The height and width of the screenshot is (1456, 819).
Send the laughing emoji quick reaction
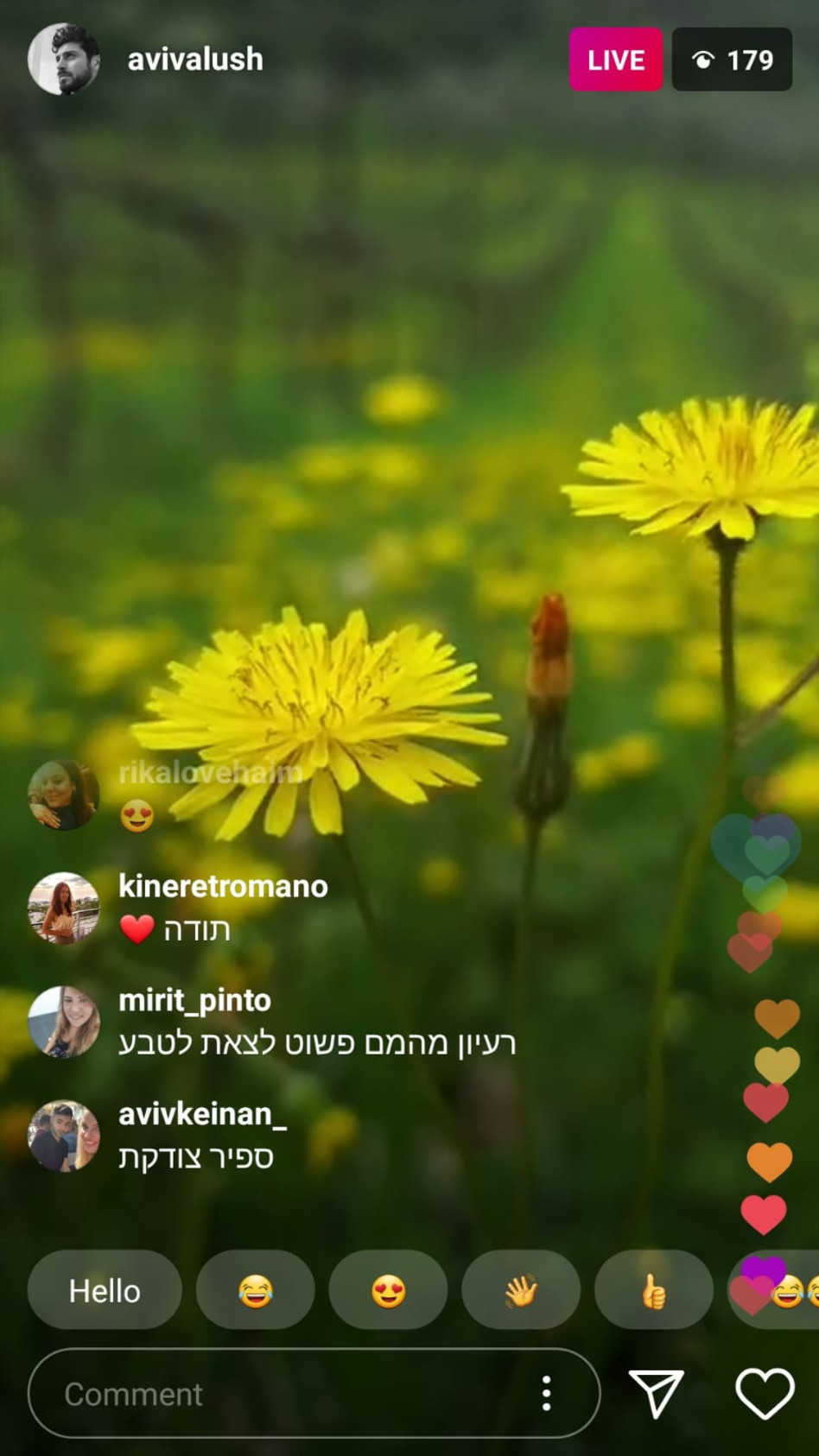click(255, 1289)
